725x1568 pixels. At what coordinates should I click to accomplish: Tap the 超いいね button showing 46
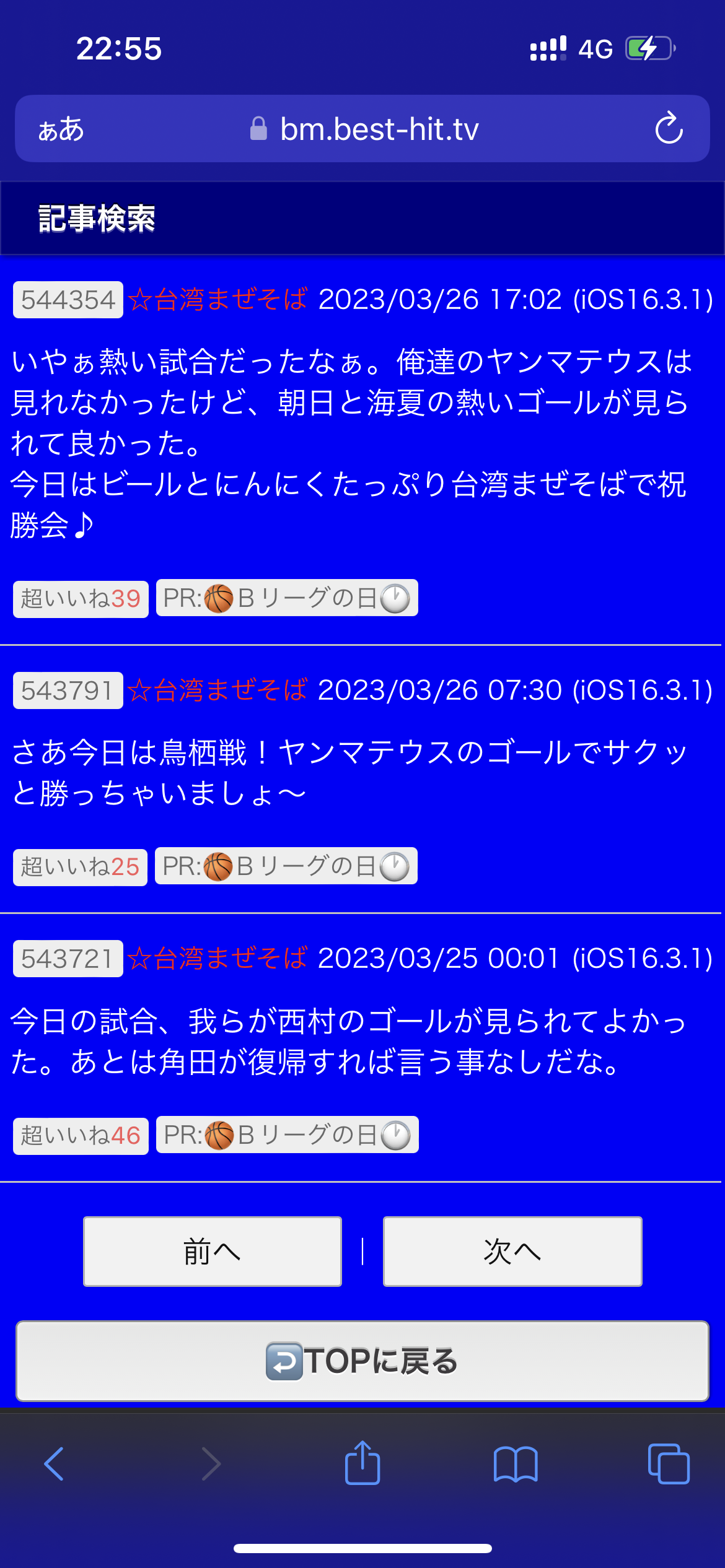(x=81, y=1136)
